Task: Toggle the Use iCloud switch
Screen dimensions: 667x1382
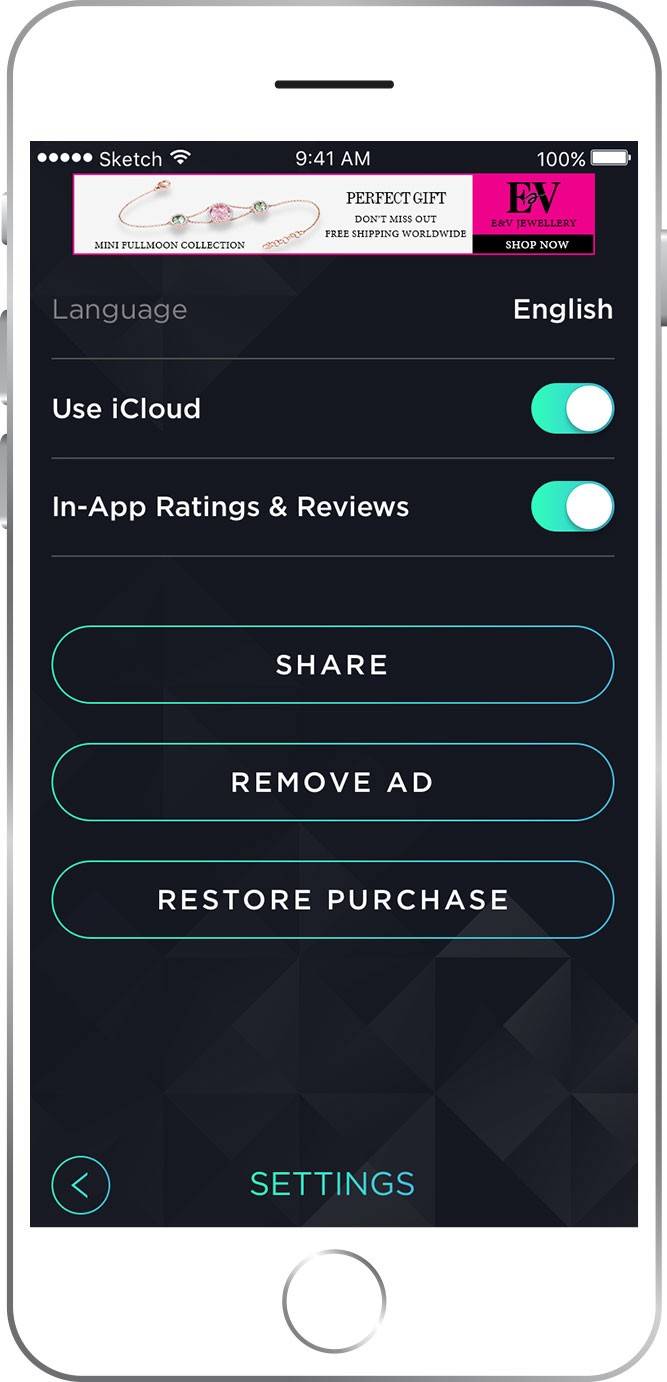Action: 572,409
